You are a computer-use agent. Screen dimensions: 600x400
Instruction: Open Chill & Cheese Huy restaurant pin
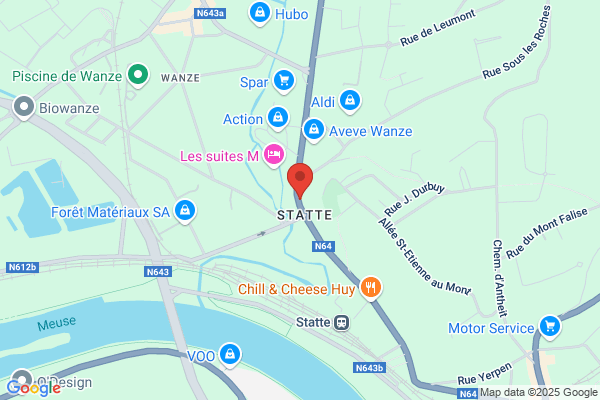coord(370,289)
